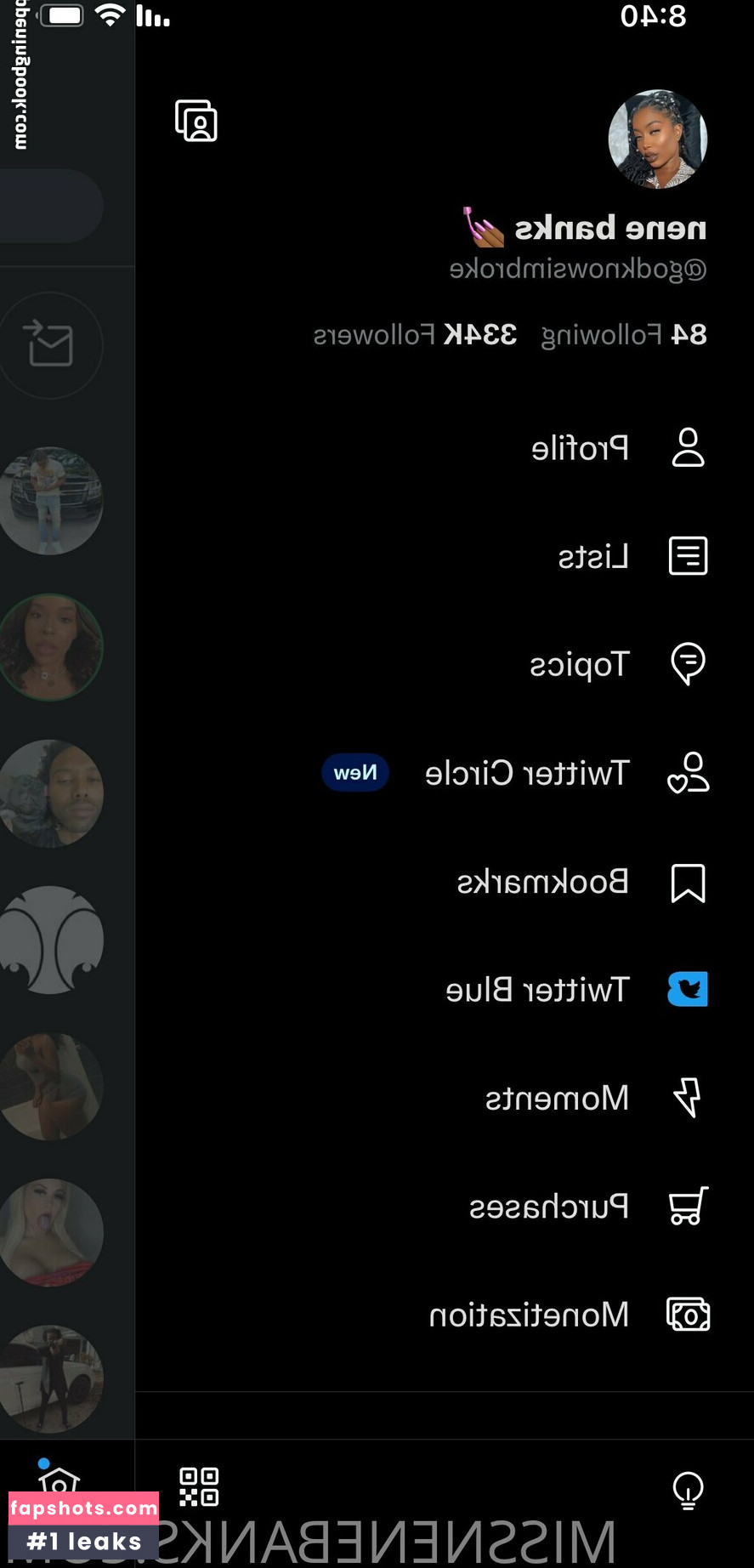Tap nene banks profile avatar
This screenshot has width=754, height=1568.
[x=658, y=139]
